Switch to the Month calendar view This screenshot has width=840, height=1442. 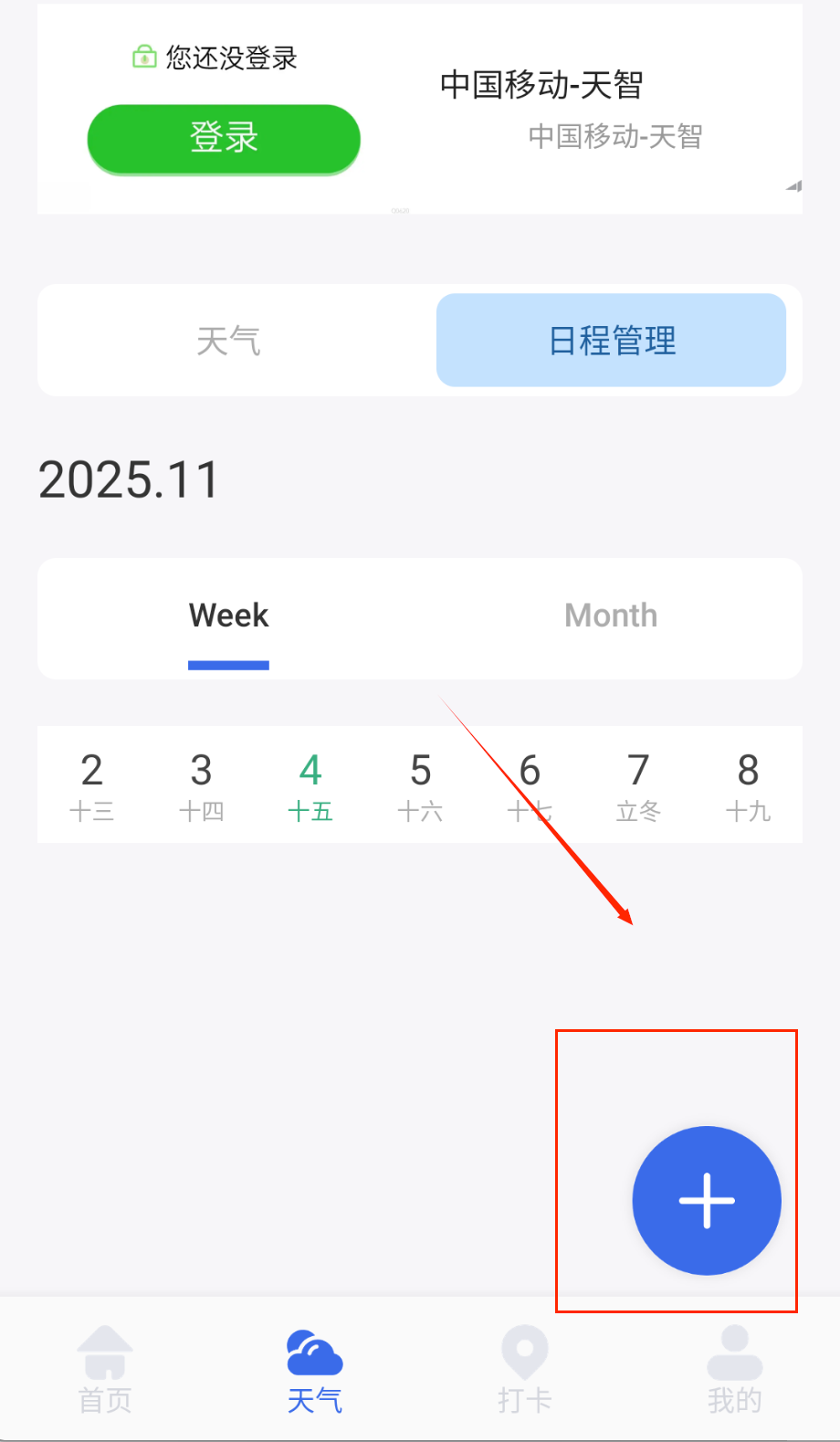[611, 616]
